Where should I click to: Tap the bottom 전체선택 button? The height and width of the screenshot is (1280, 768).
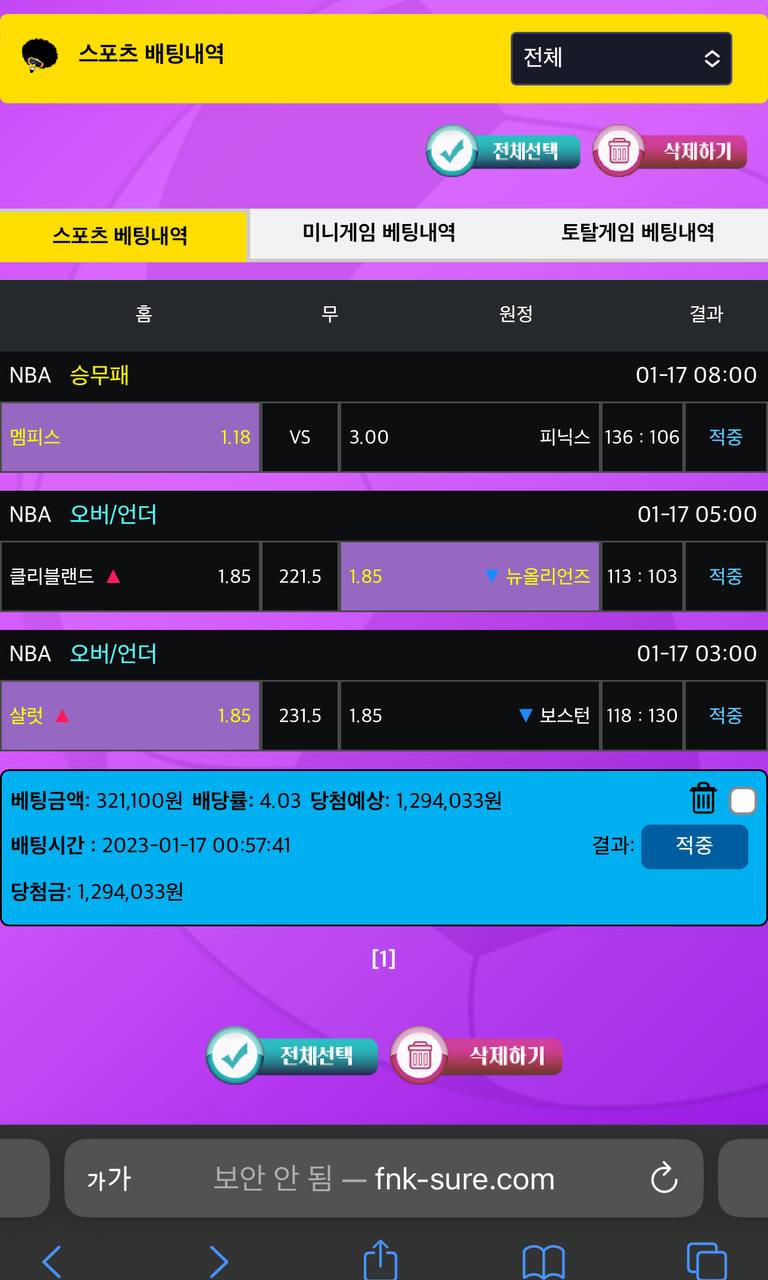[x=293, y=1055]
